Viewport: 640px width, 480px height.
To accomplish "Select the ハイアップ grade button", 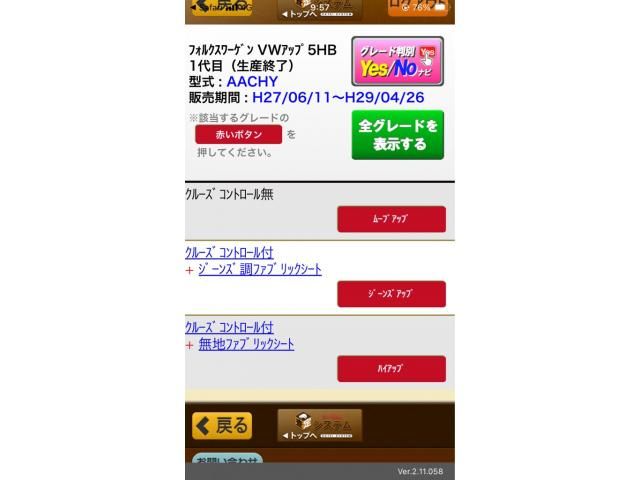I will [x=391, y=369].
